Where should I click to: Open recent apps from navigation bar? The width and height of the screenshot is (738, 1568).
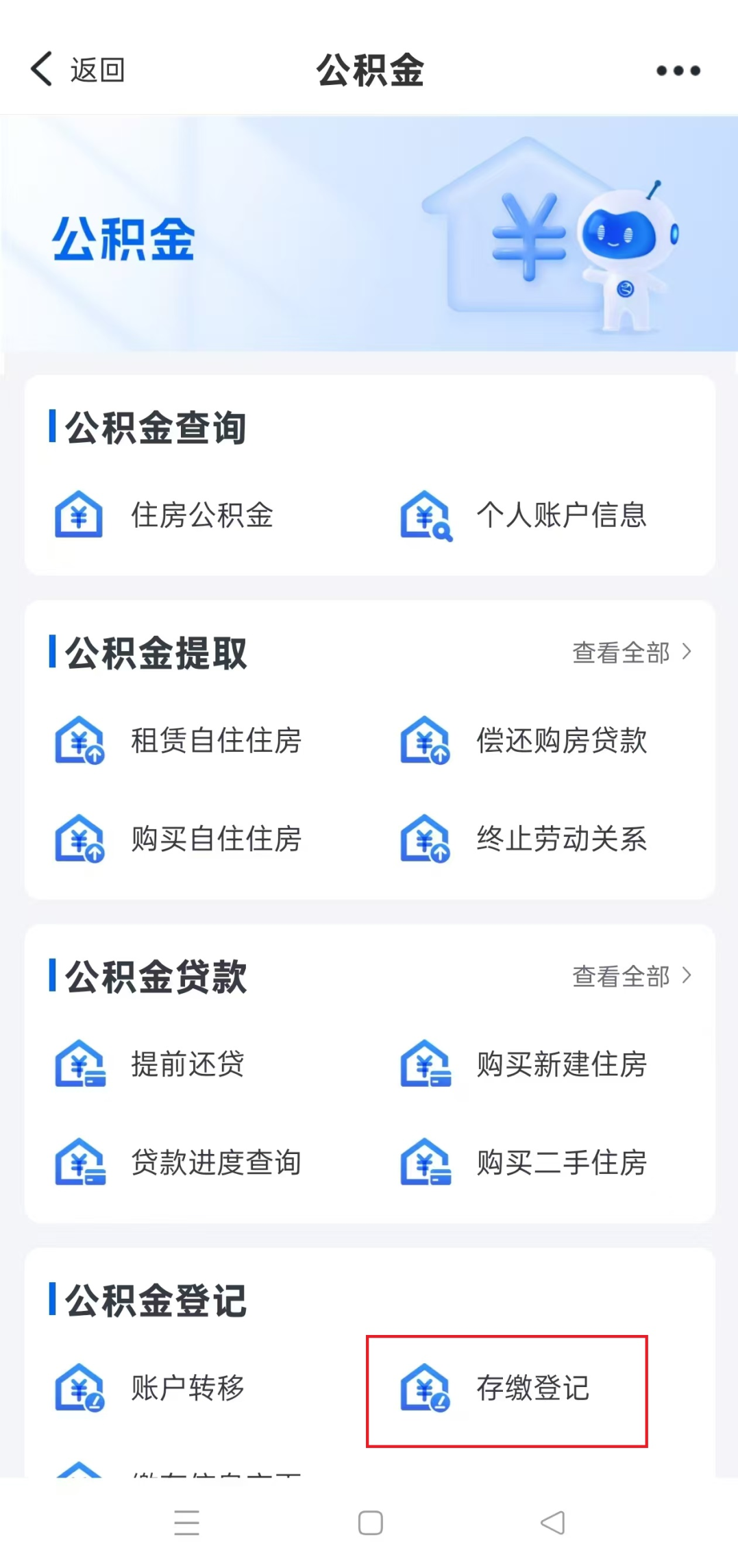(x=186, y=1523)
